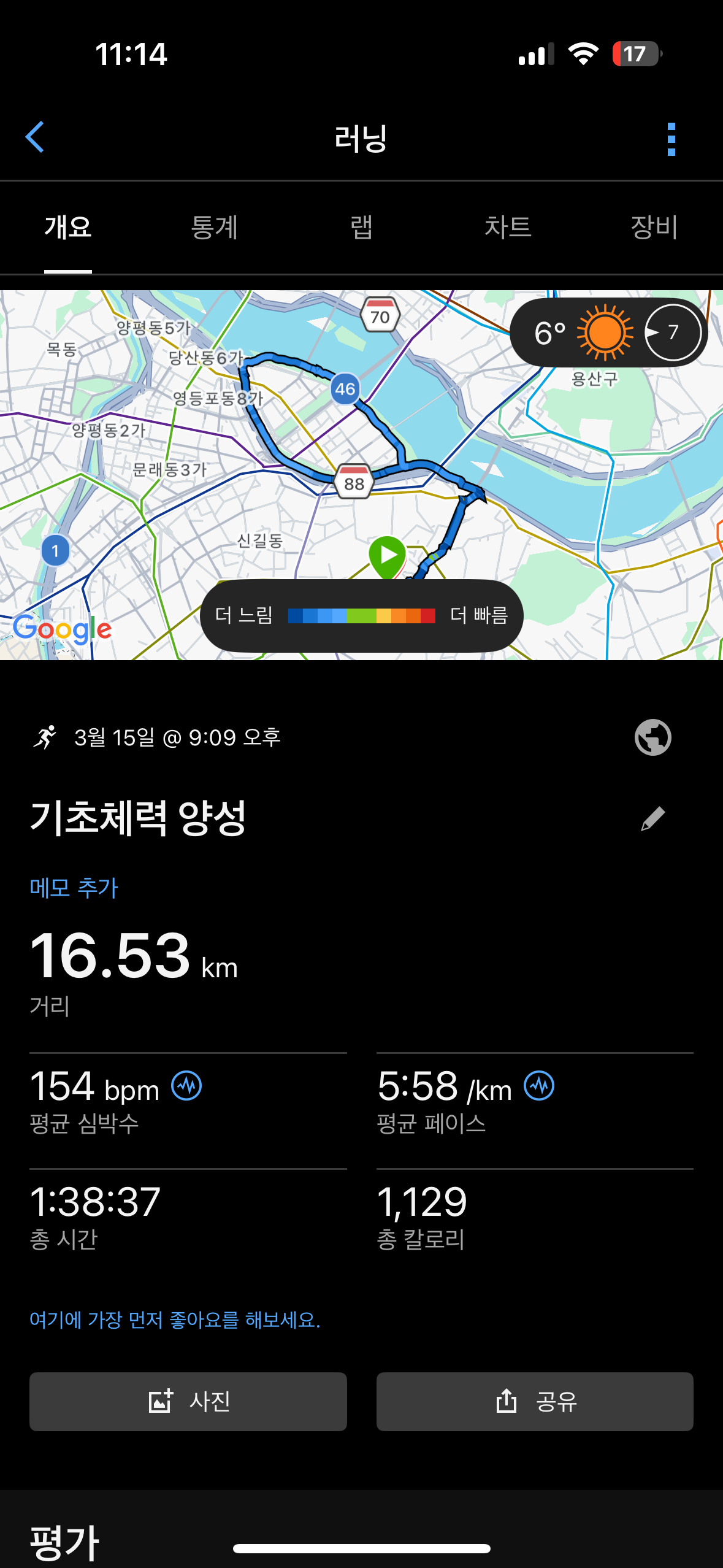This screenshot has height=1568, width=723.
Task: Tap the weather widget showing 6°
Action: coord(608,332)
